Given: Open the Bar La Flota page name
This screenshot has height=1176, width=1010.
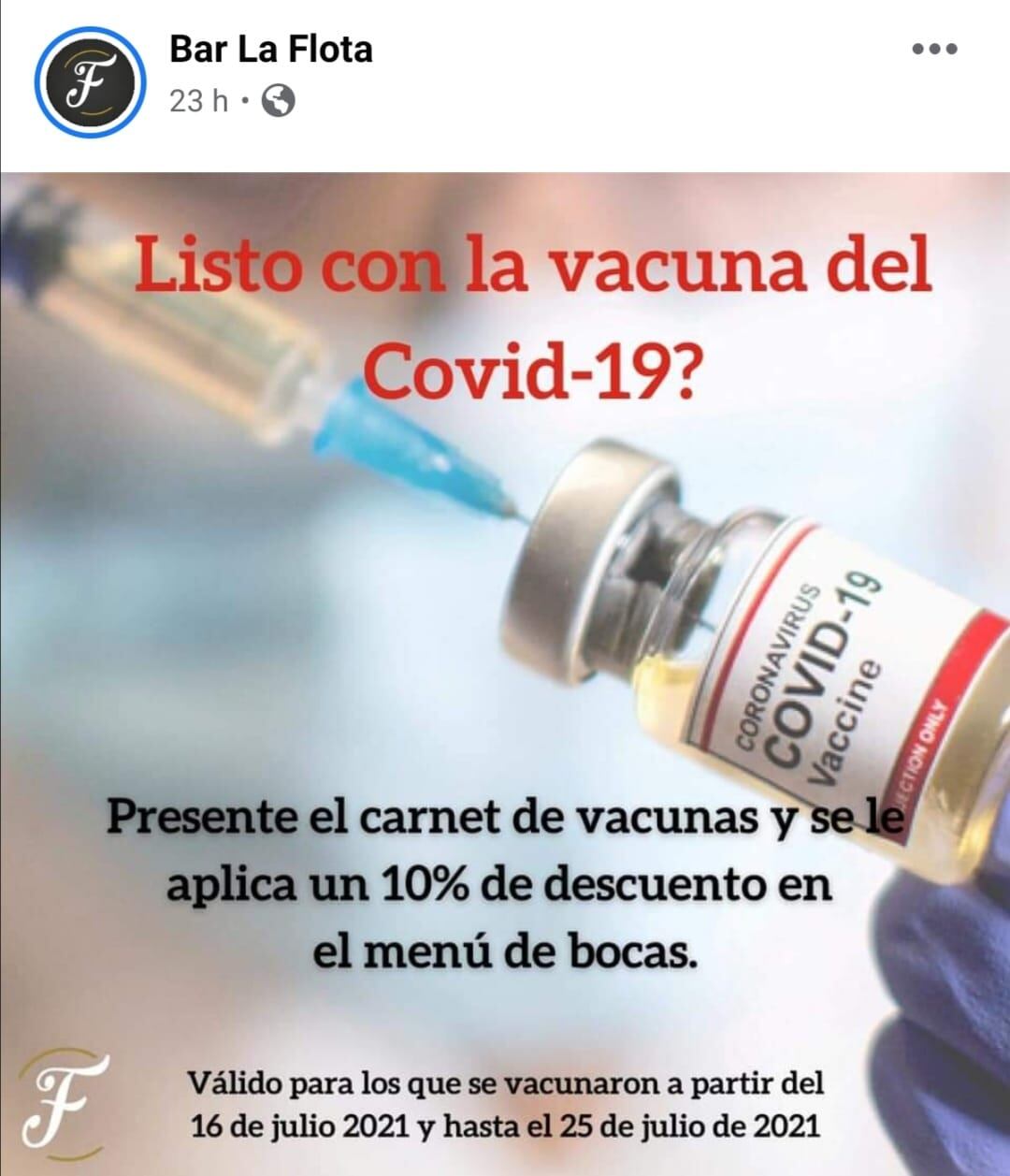Looking at the screenshot, I should point(270,50).
